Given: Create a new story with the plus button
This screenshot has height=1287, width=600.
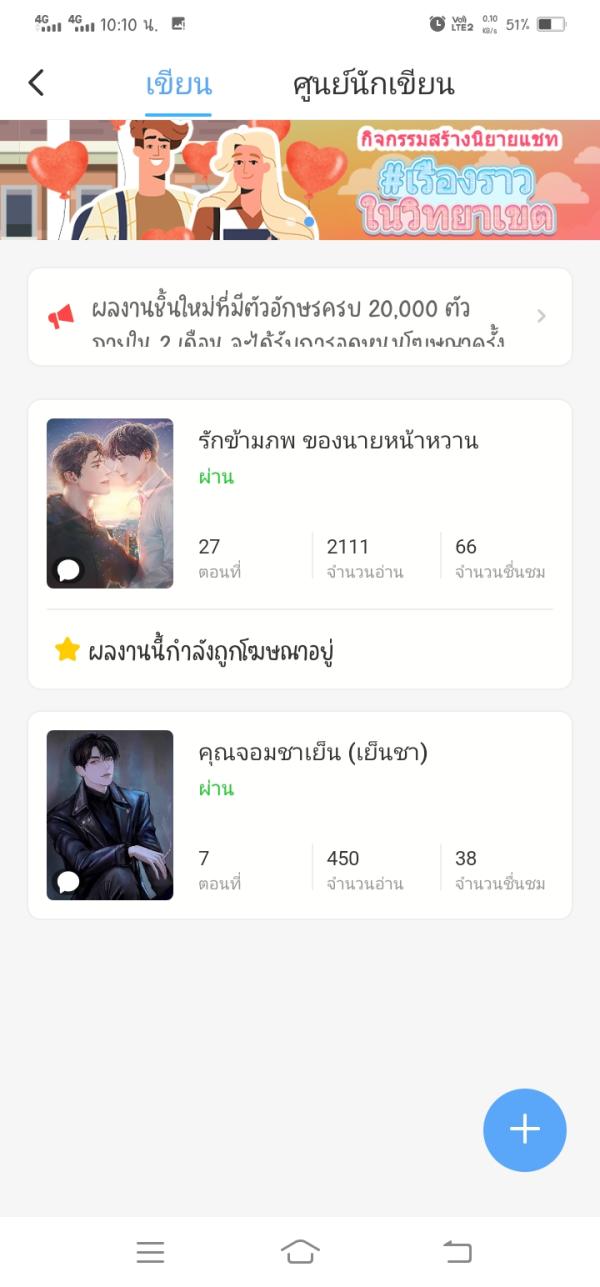Looking at the screenshot, I should pos(524,1130).
